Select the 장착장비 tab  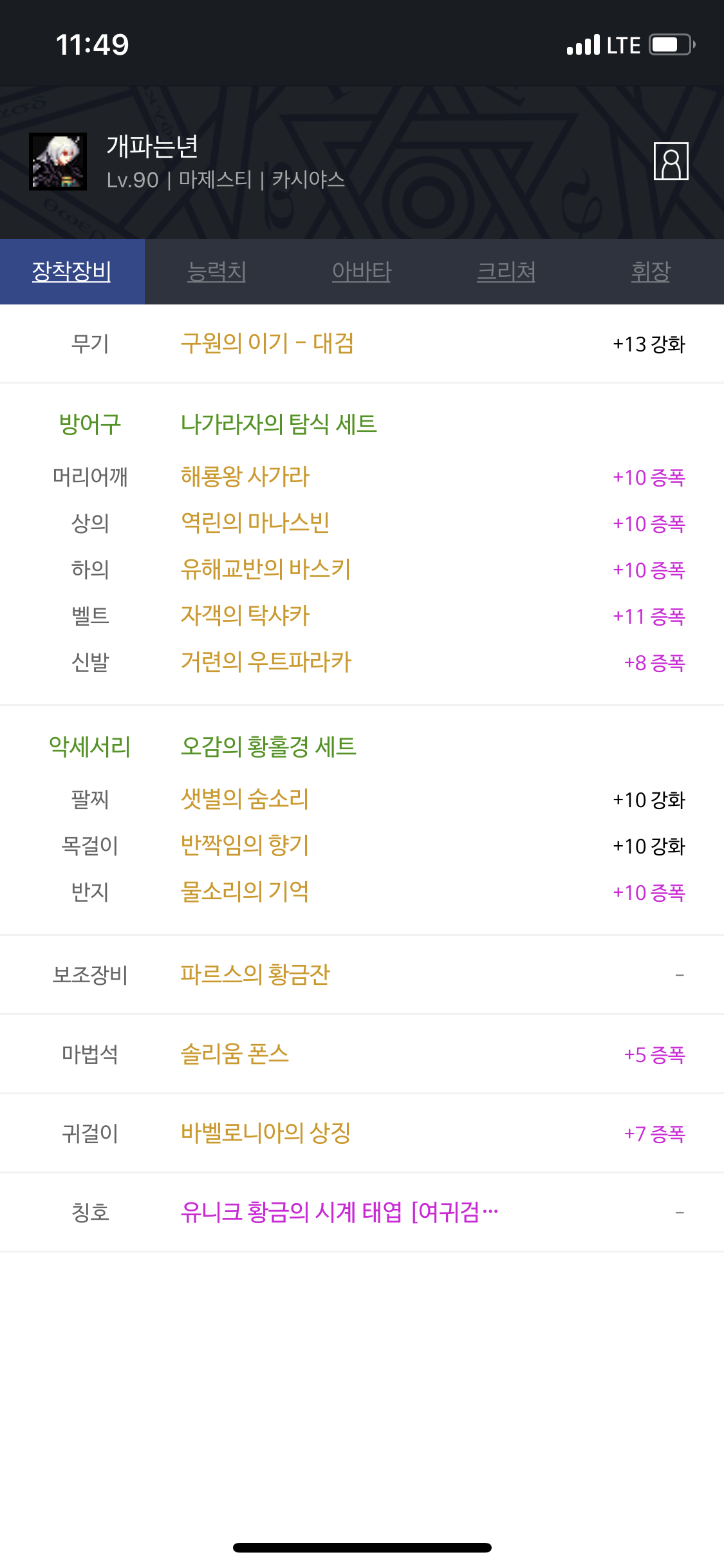[x=72, y=272]
